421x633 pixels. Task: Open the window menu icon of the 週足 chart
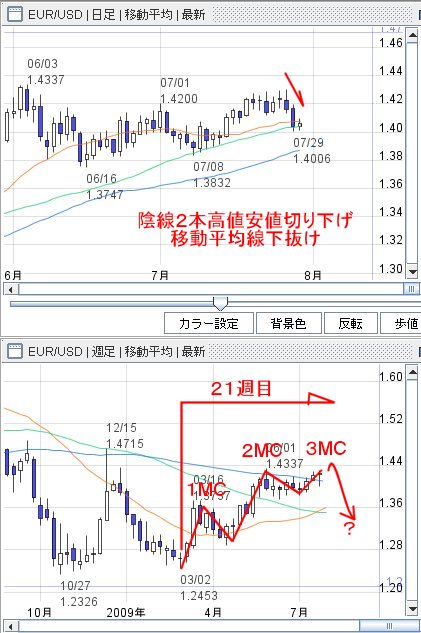tap(15, 351)
